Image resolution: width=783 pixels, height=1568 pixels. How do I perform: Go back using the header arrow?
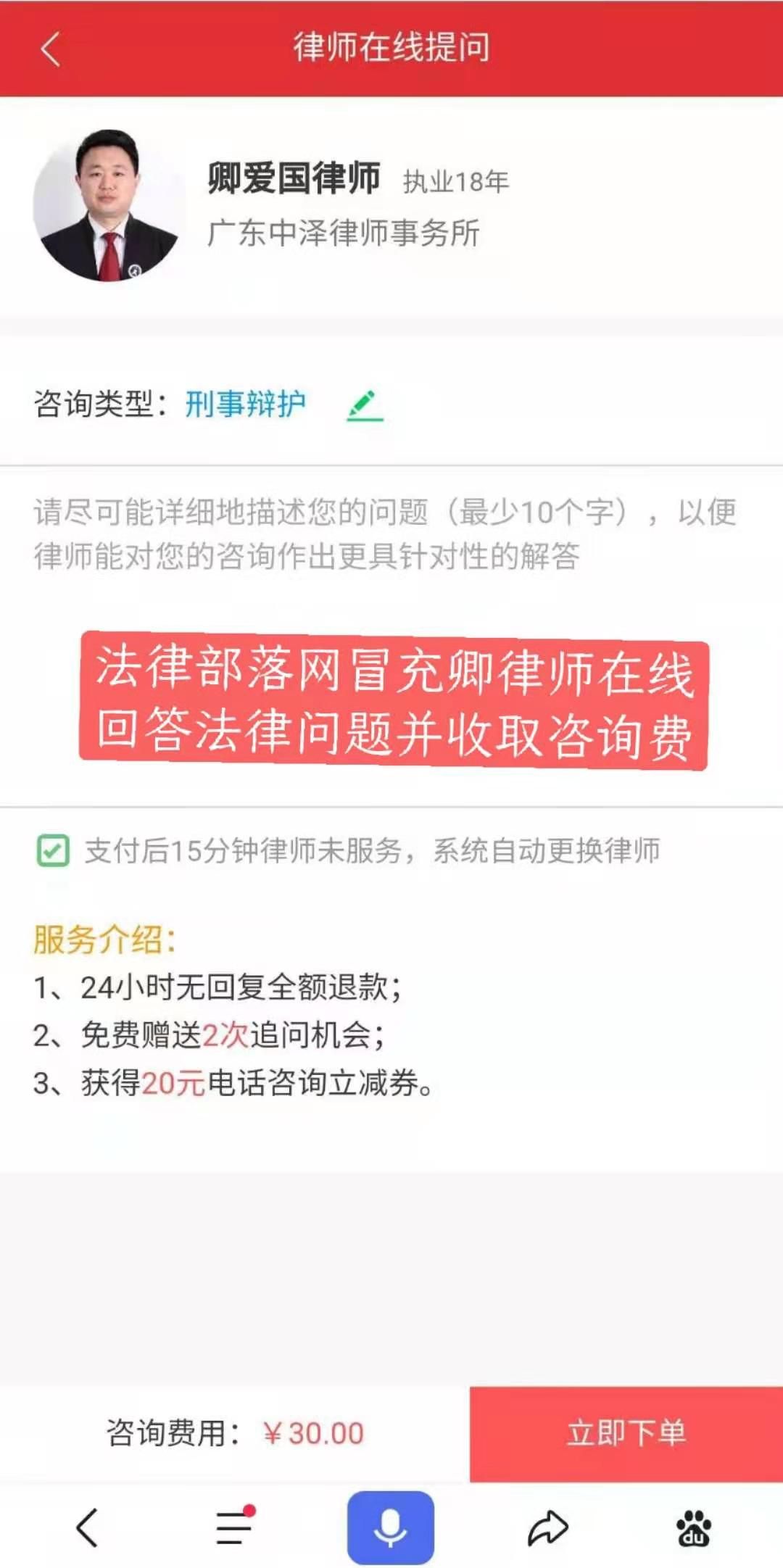[x=51, y=49]
